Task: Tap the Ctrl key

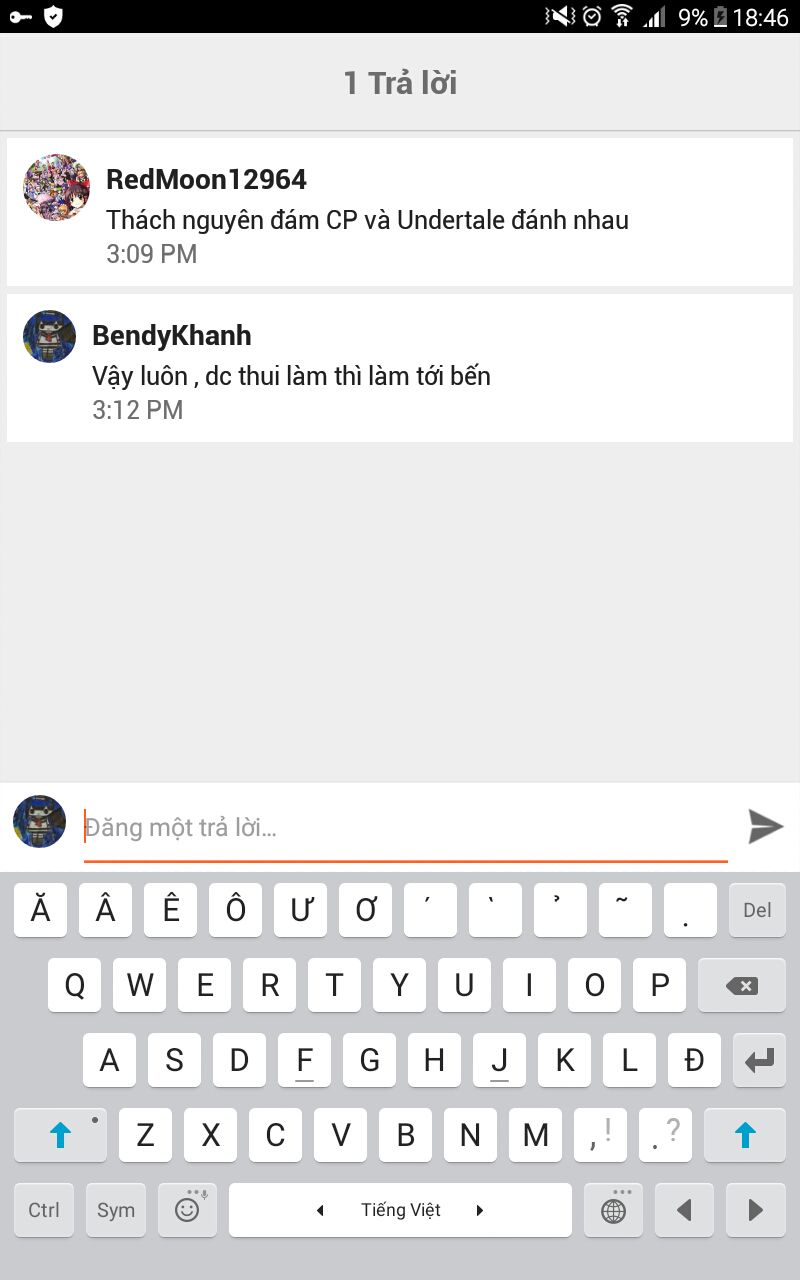Action: pos(44,1210)
